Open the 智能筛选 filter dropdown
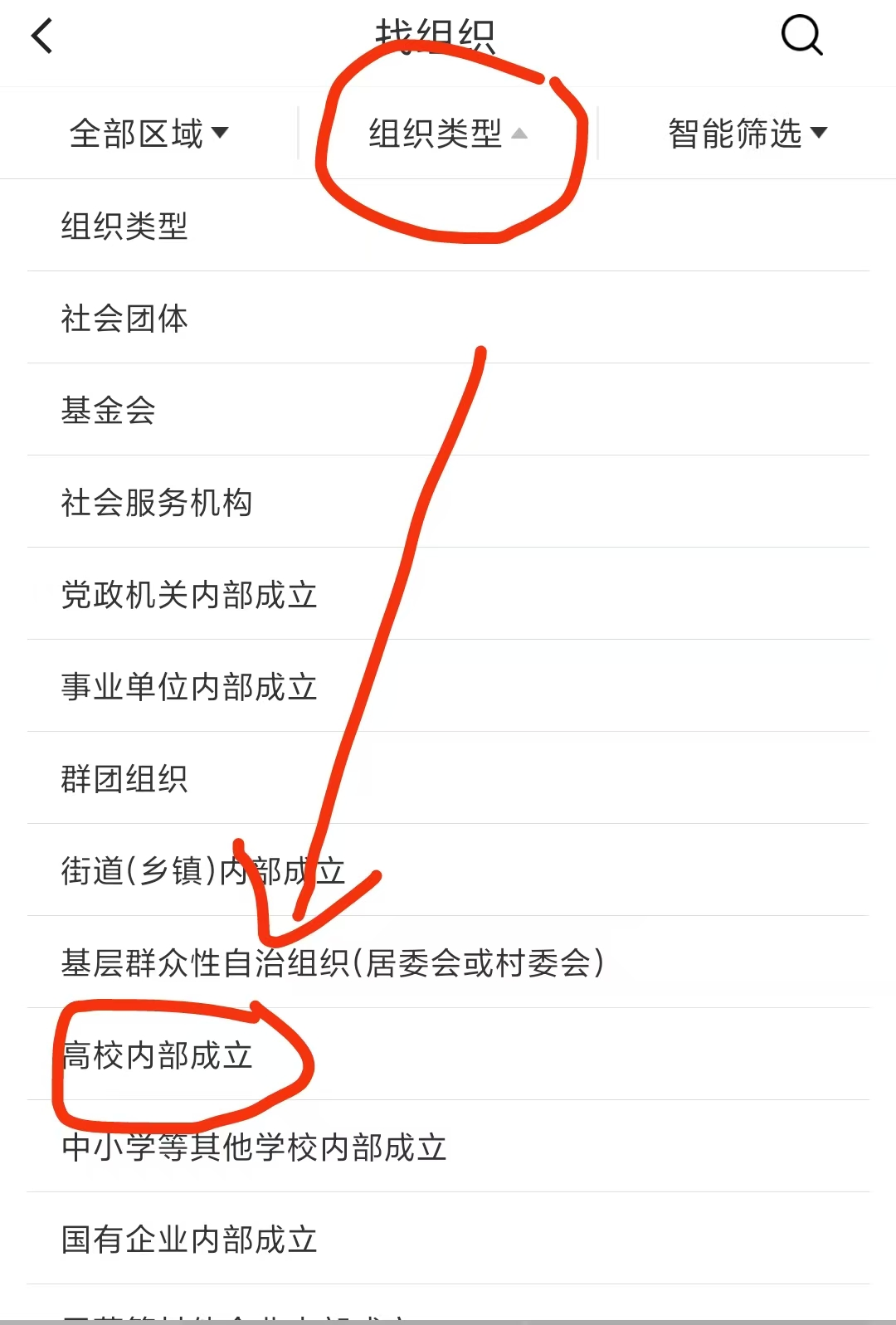 click(747, 133)
